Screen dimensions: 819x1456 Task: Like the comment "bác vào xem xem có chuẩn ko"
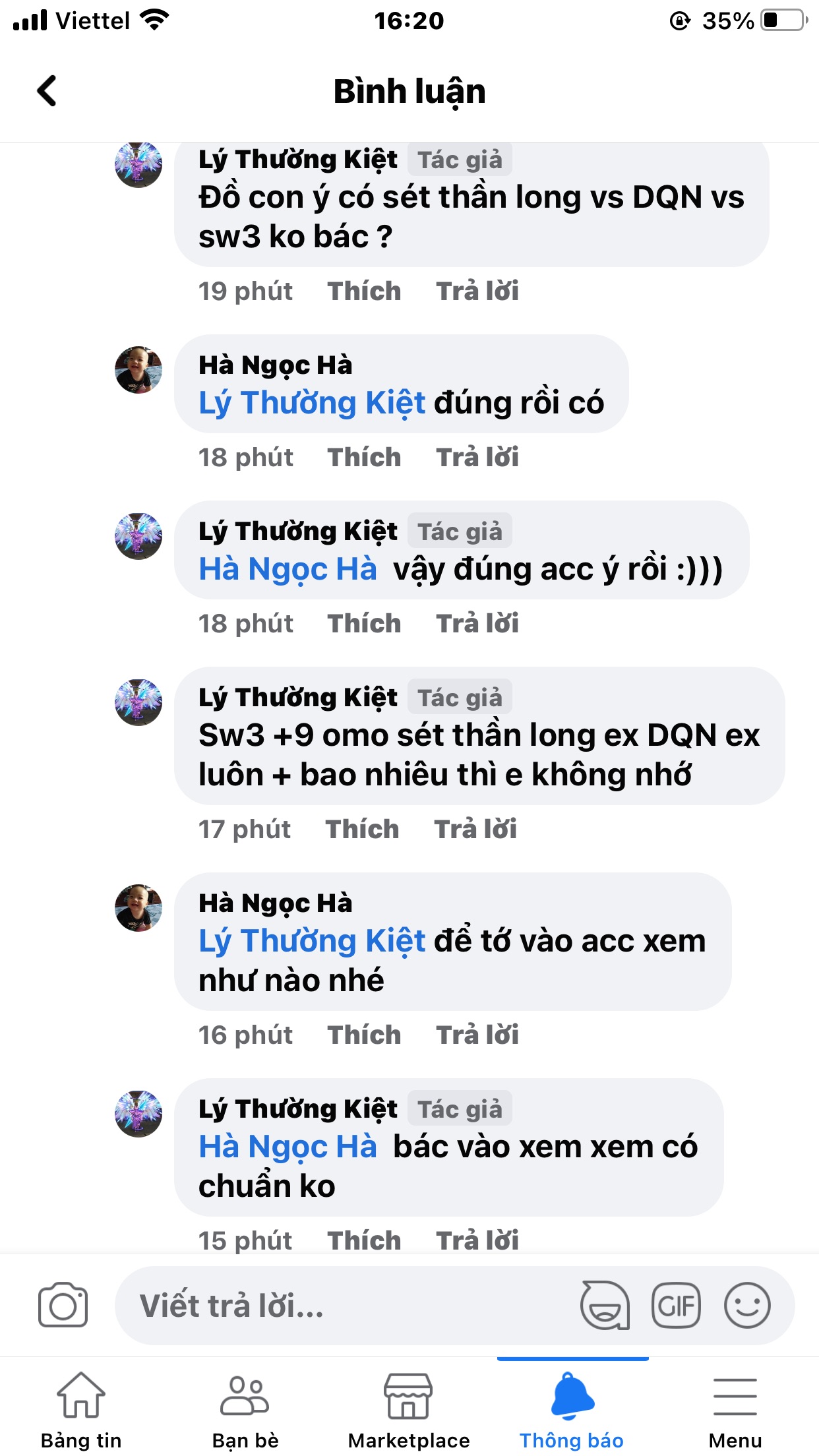coord(364,1240)
